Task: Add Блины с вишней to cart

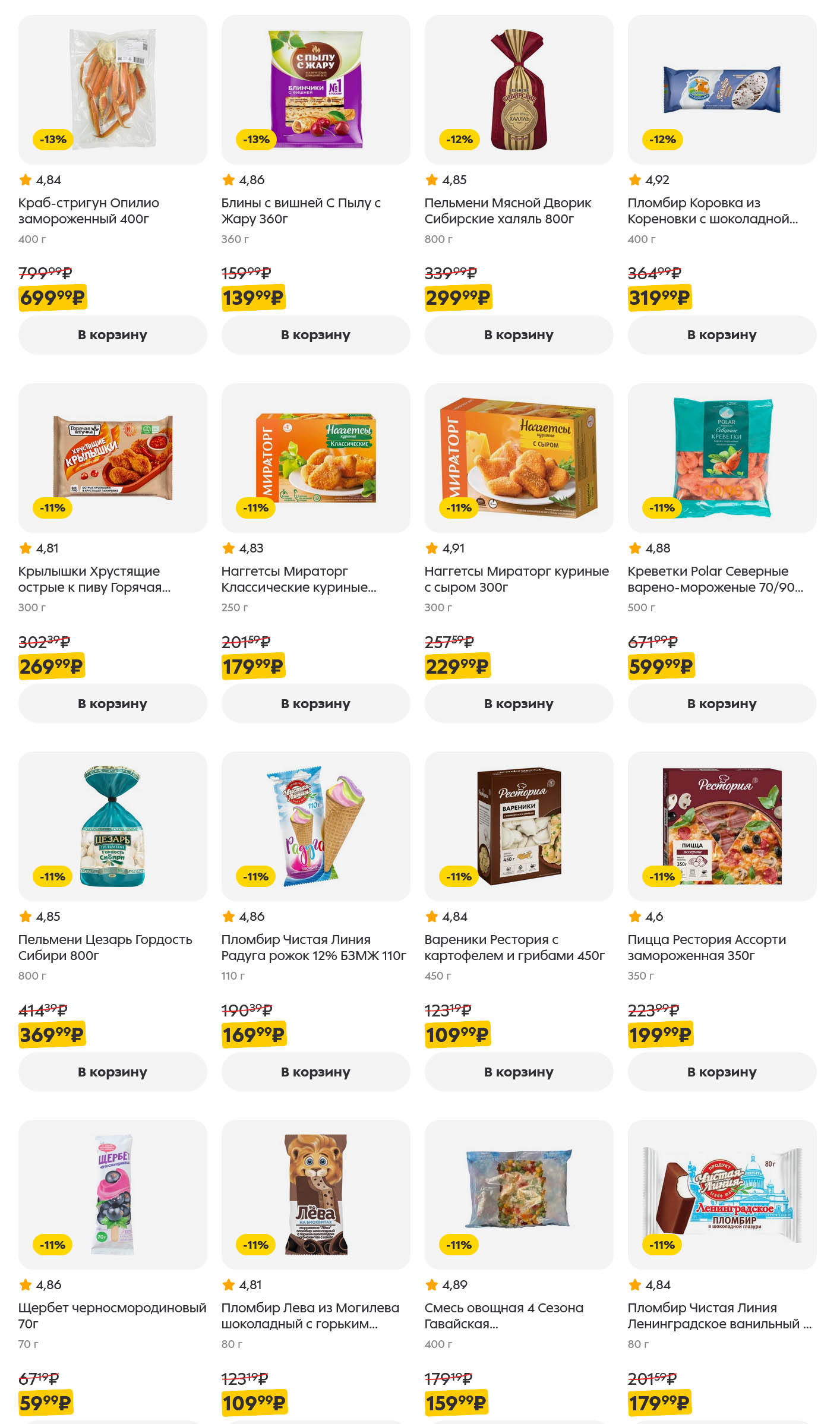Action: (x=315, y=335)
